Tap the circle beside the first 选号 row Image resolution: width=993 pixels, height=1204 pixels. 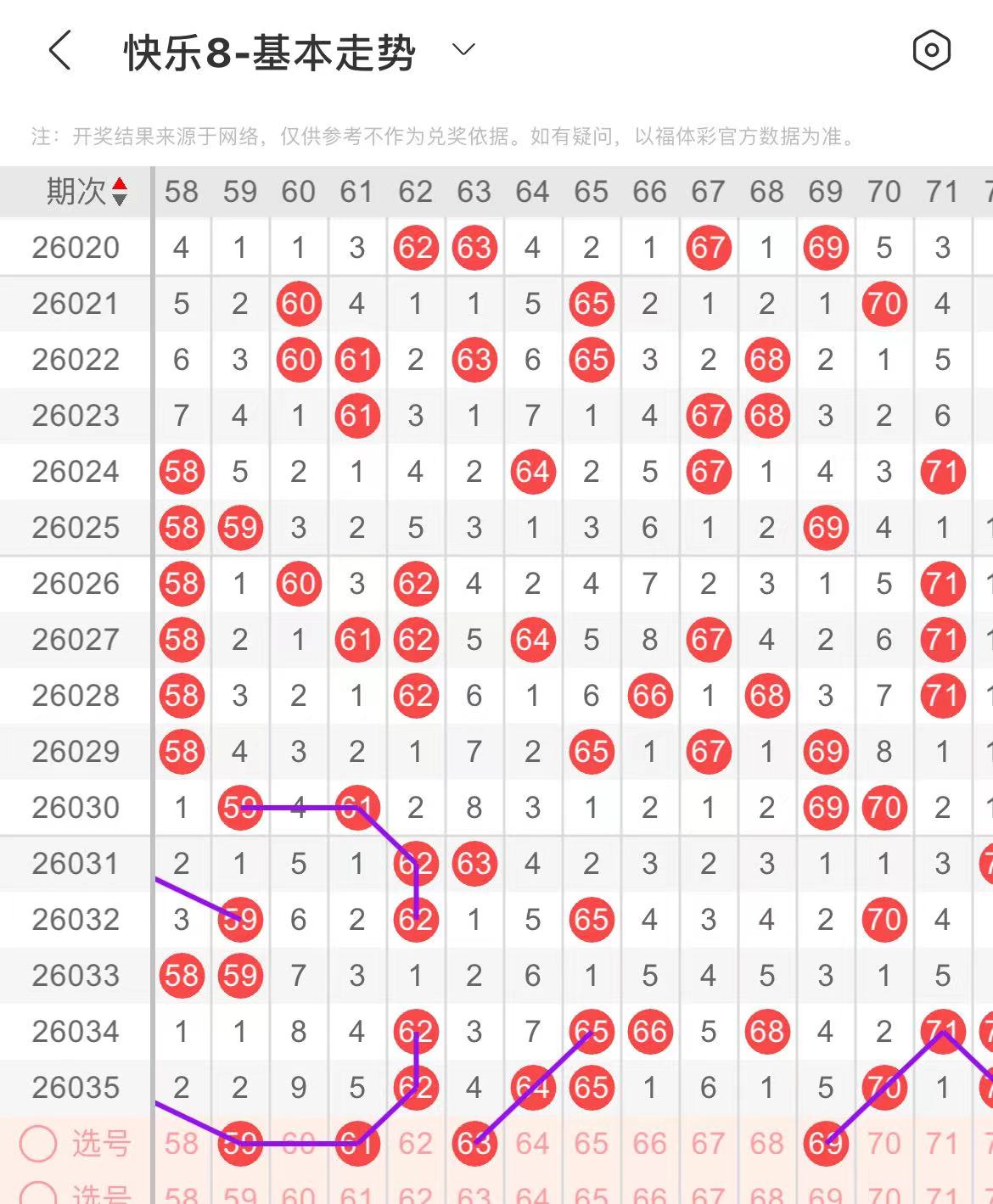[38, 1143]
